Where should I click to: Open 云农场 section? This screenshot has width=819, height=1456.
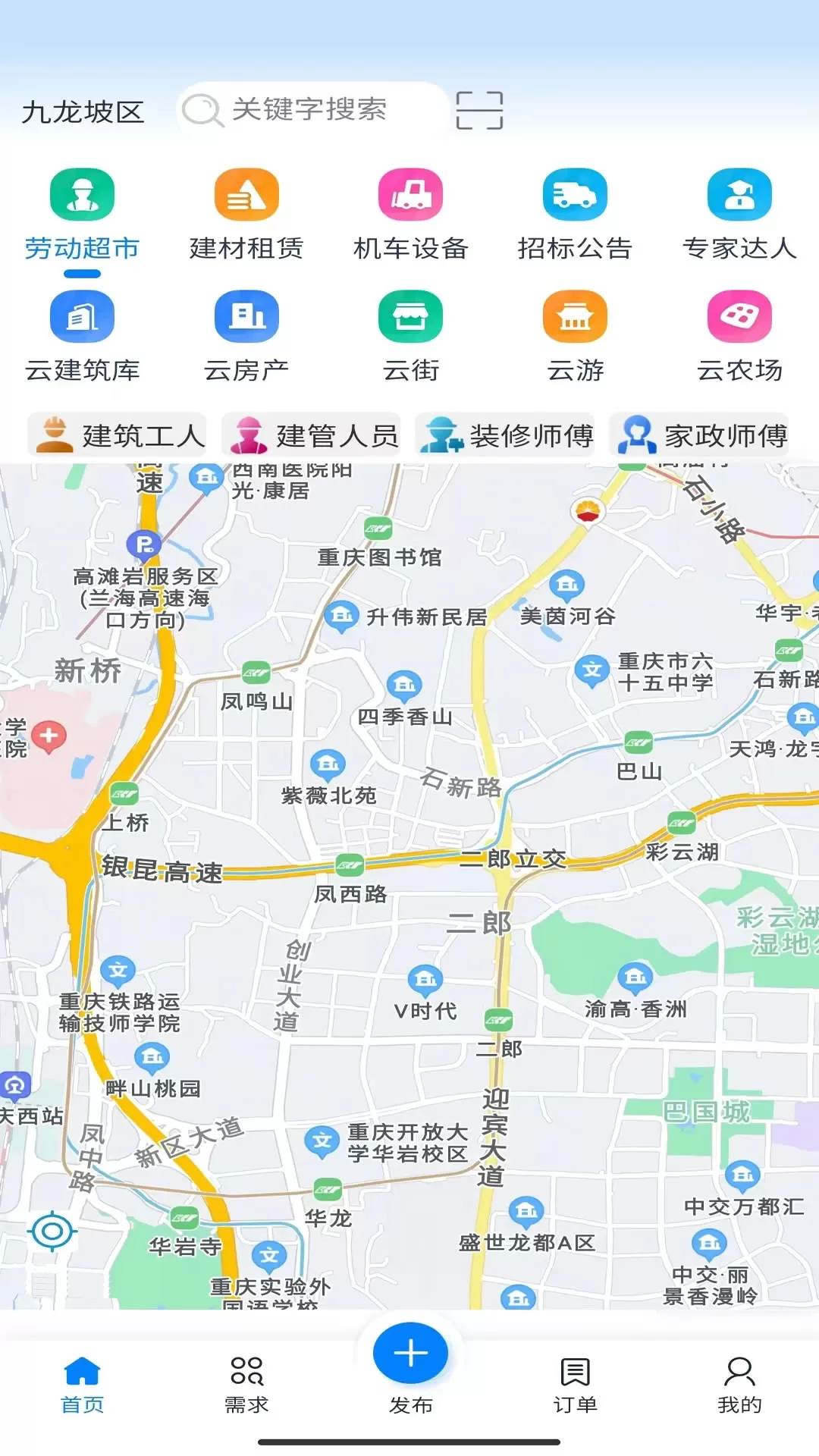coord(739,337)
